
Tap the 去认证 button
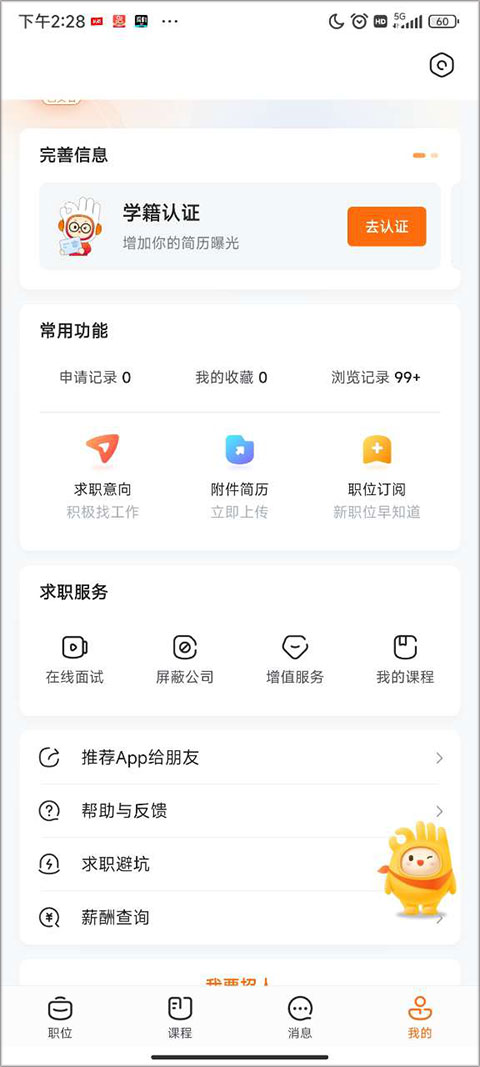tap(387, 227)
